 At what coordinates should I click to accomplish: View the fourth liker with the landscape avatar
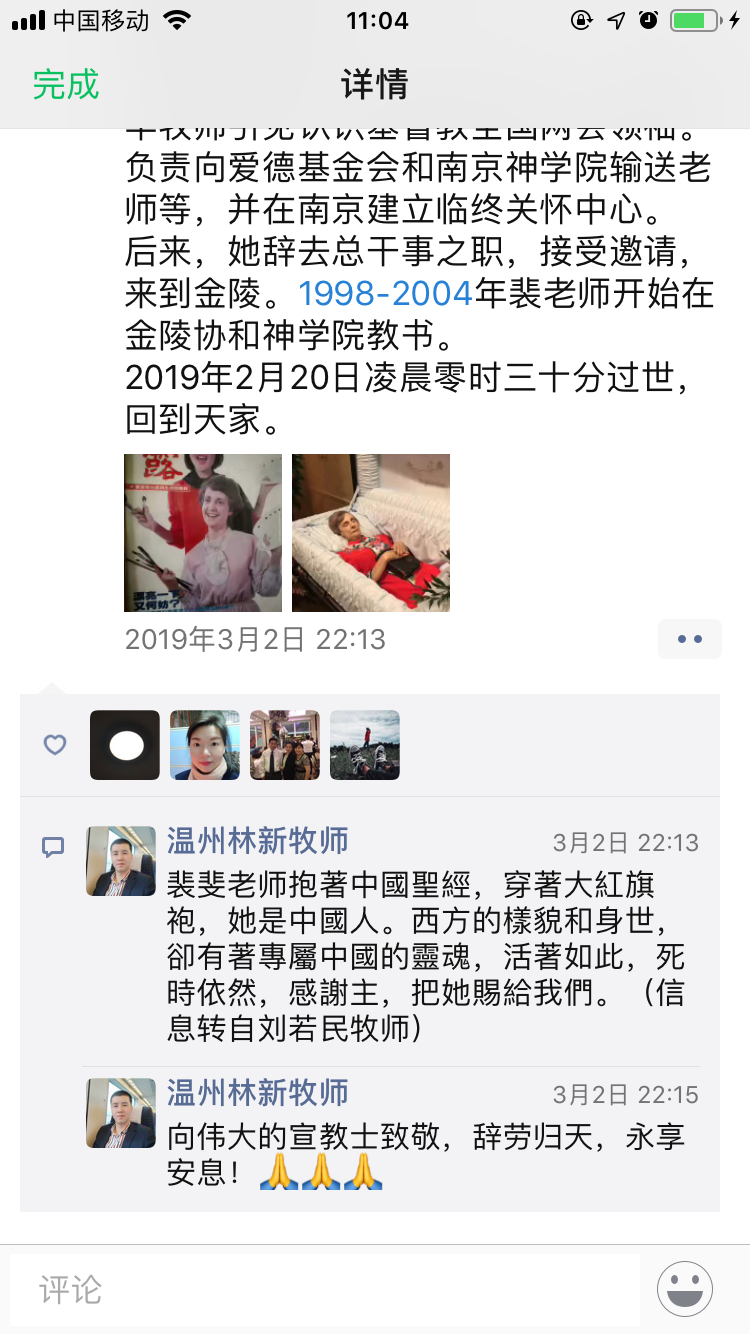365,745
